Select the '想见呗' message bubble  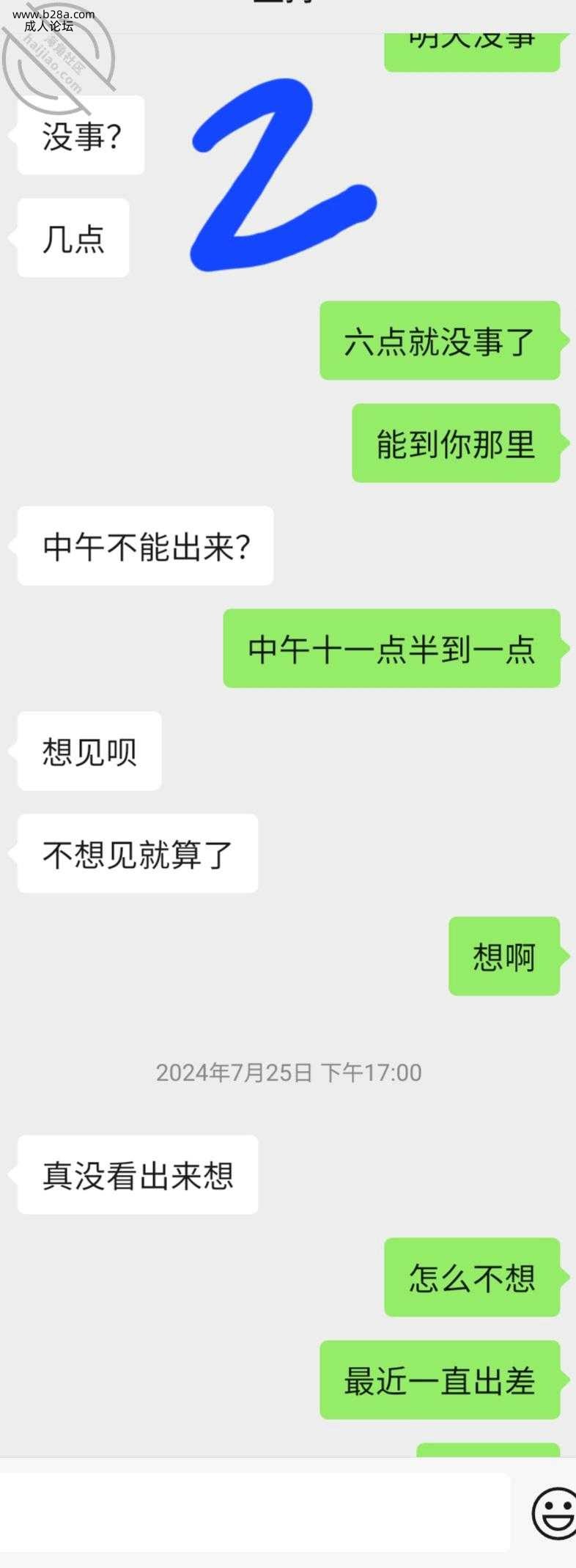point(88,751)
